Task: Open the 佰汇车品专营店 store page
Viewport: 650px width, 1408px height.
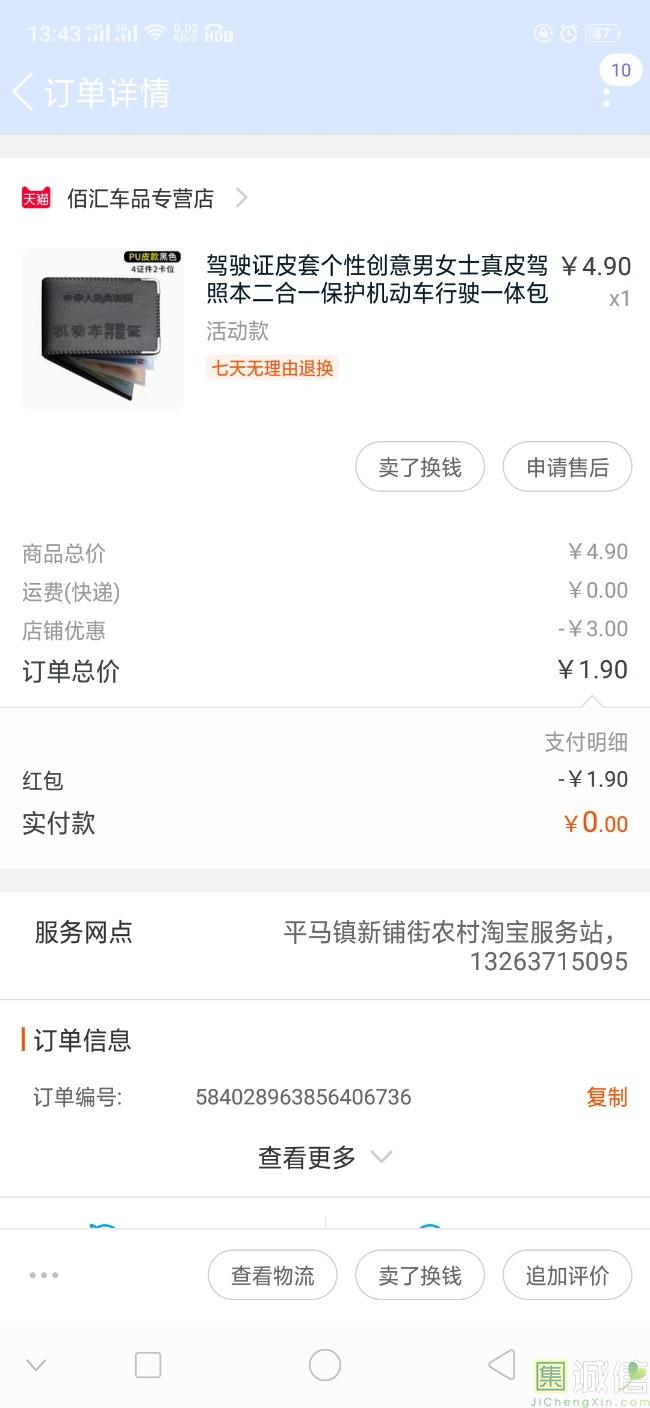Action: tap(140, 198)
